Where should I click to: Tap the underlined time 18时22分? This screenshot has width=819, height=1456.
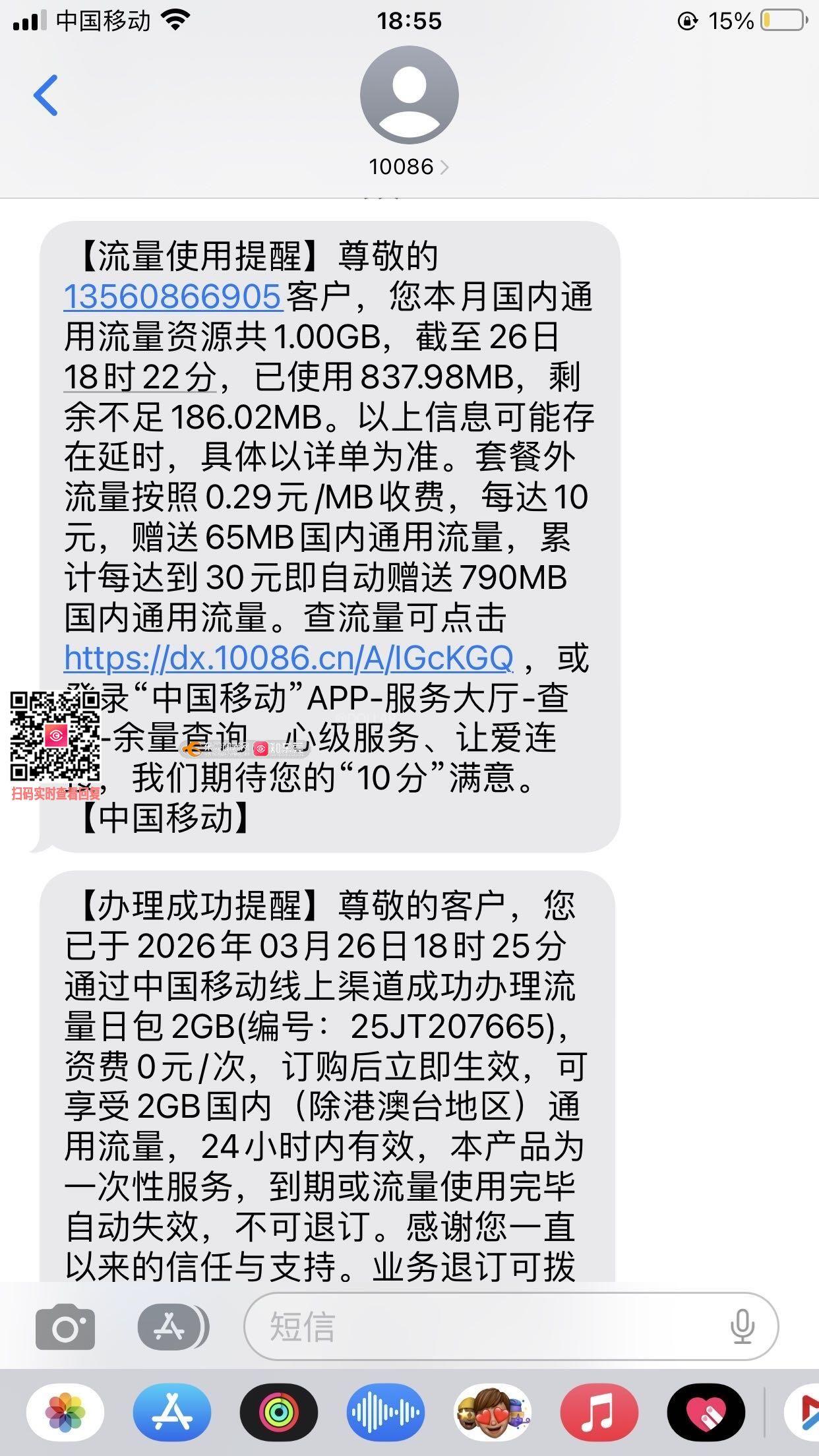coord(140,377)
